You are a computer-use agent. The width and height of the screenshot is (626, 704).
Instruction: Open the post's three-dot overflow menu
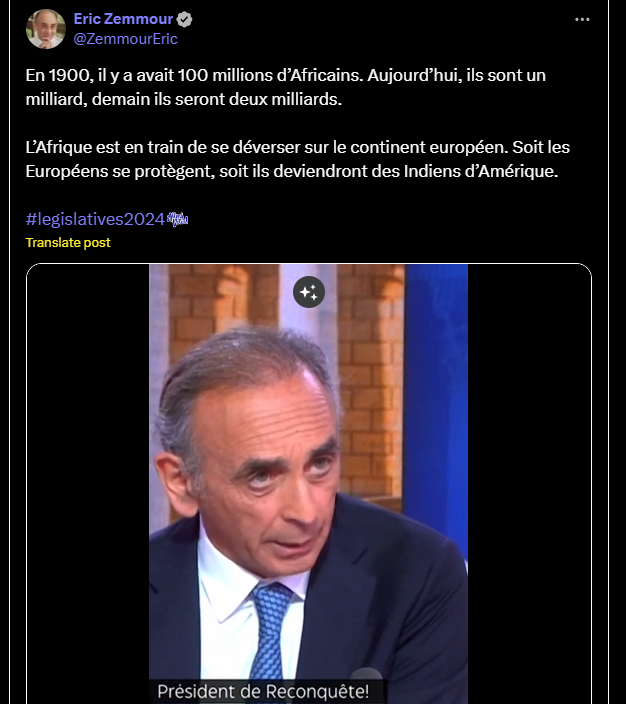(x=581, y=19)
